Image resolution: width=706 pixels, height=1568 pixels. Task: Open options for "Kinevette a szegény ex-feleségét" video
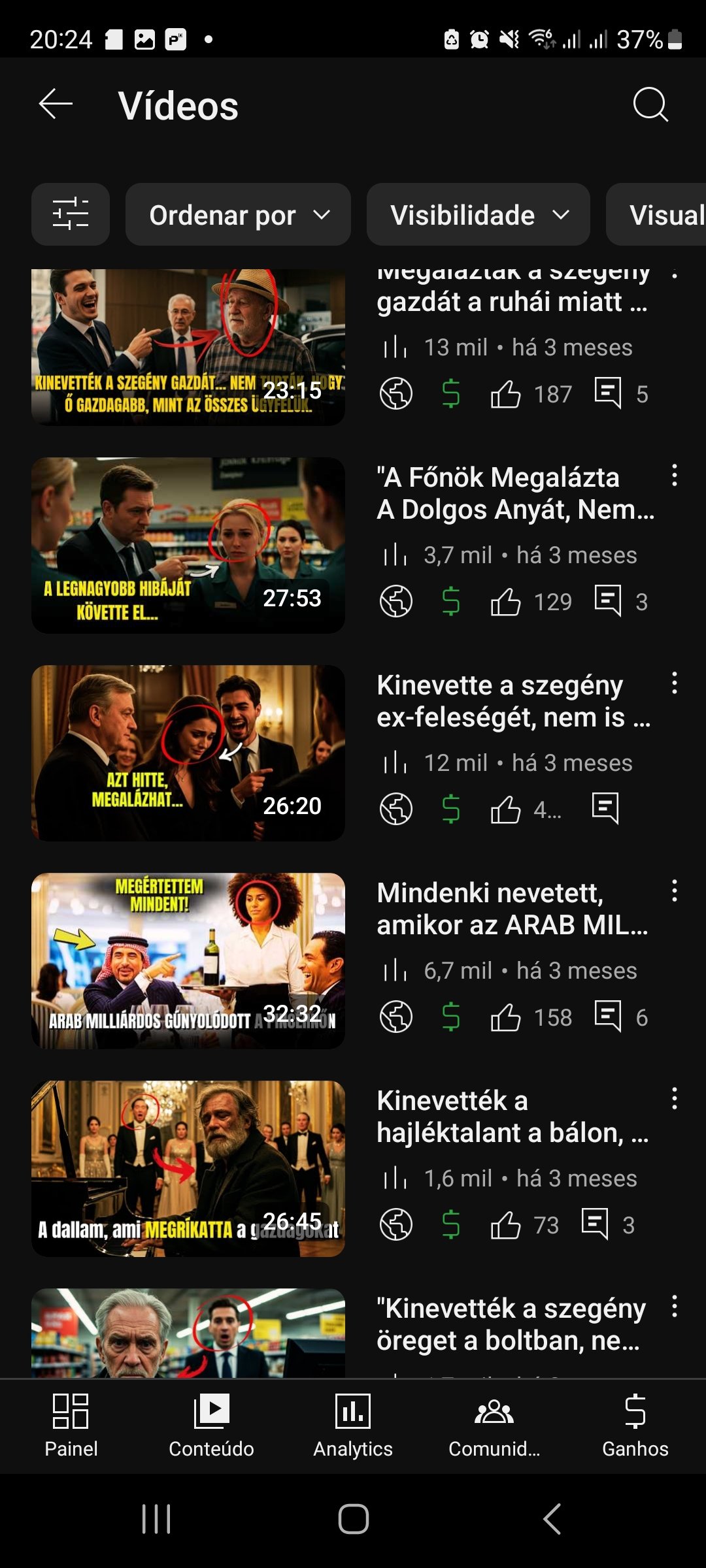[674, 683]
